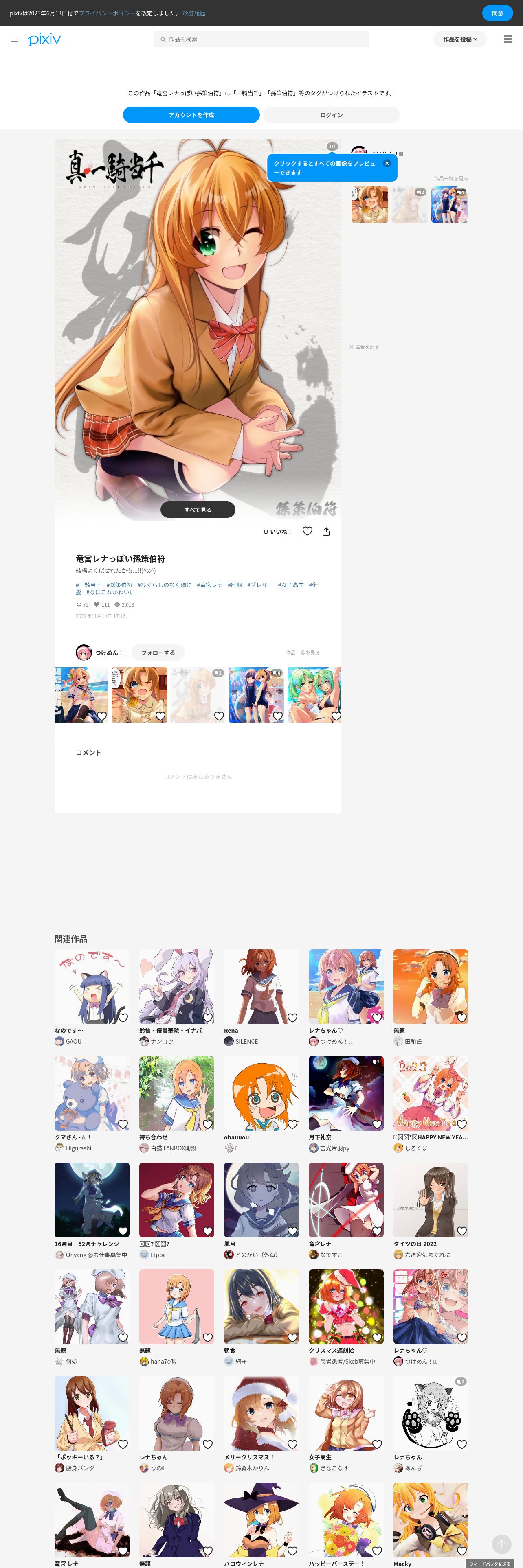Screen dimensions: 523x1568
Task: Tap アカウントを作成 button
Action: [x=191, y=115]
